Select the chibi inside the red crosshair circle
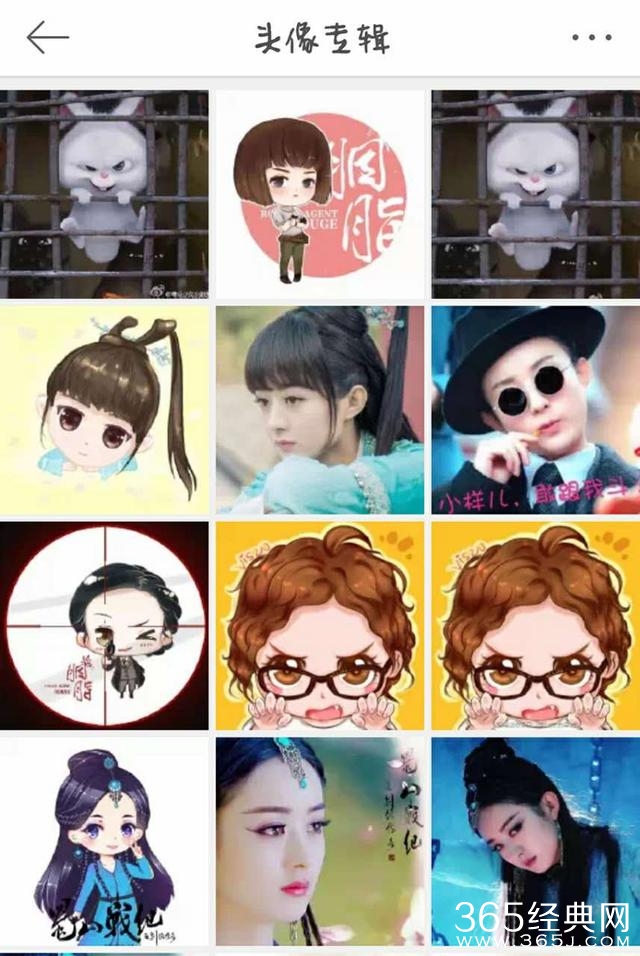Viewport: 640px width, 956px height. click(104, 626)
